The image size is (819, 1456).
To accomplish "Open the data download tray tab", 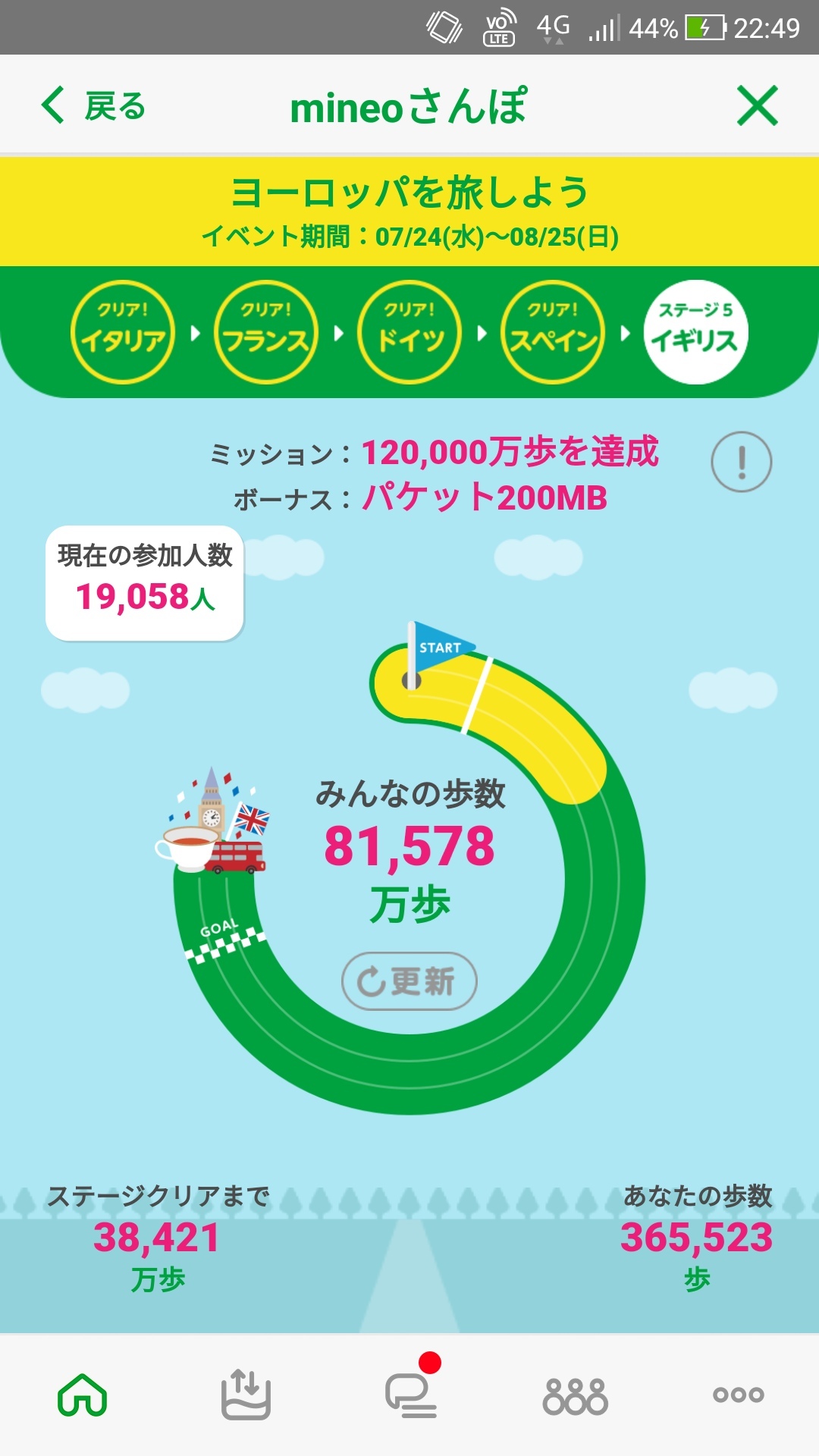I will 246,1395.
